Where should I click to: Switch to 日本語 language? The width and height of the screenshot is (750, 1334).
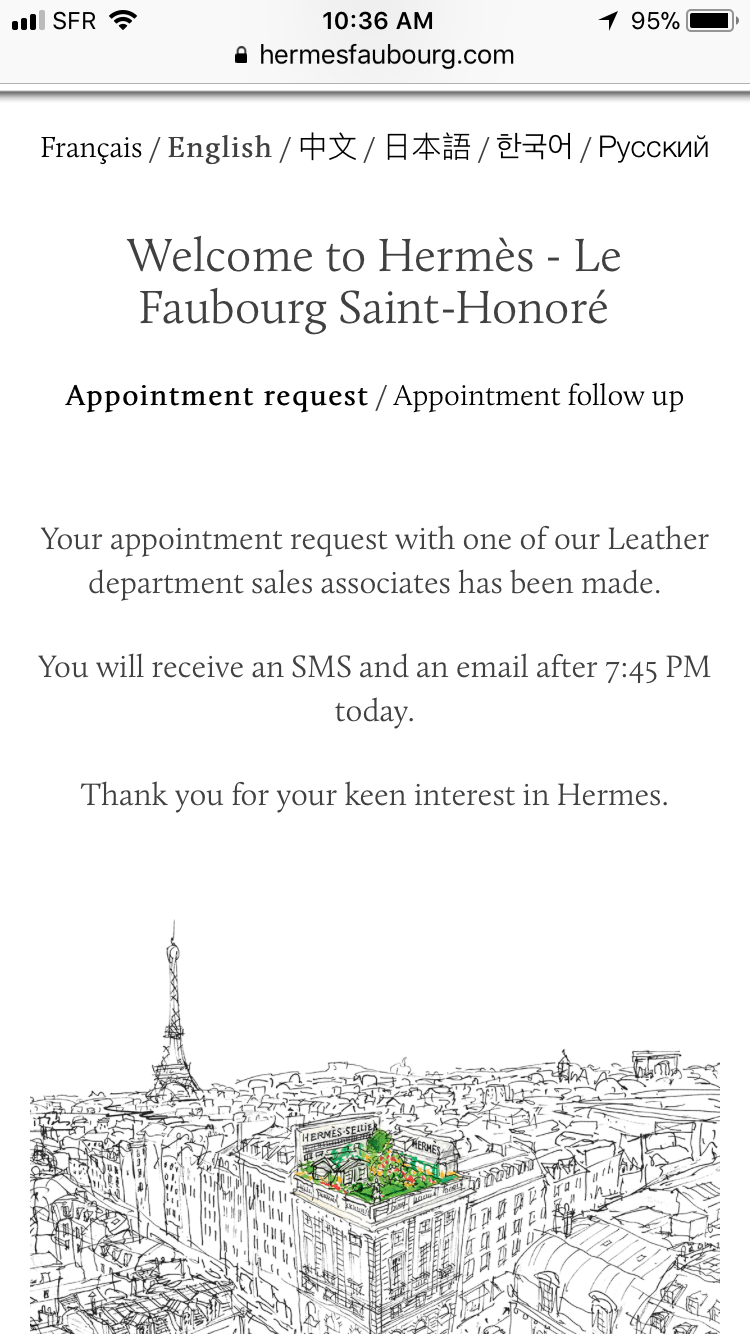coord(427,147)
